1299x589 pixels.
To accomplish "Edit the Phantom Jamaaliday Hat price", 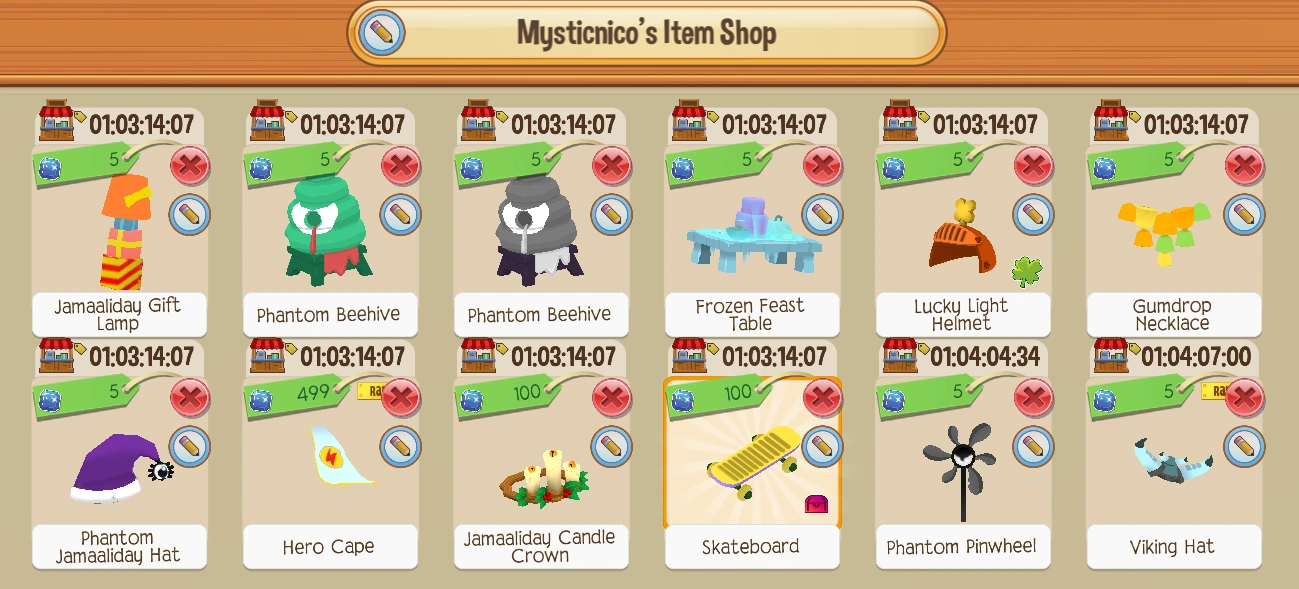I will (189, 446).
